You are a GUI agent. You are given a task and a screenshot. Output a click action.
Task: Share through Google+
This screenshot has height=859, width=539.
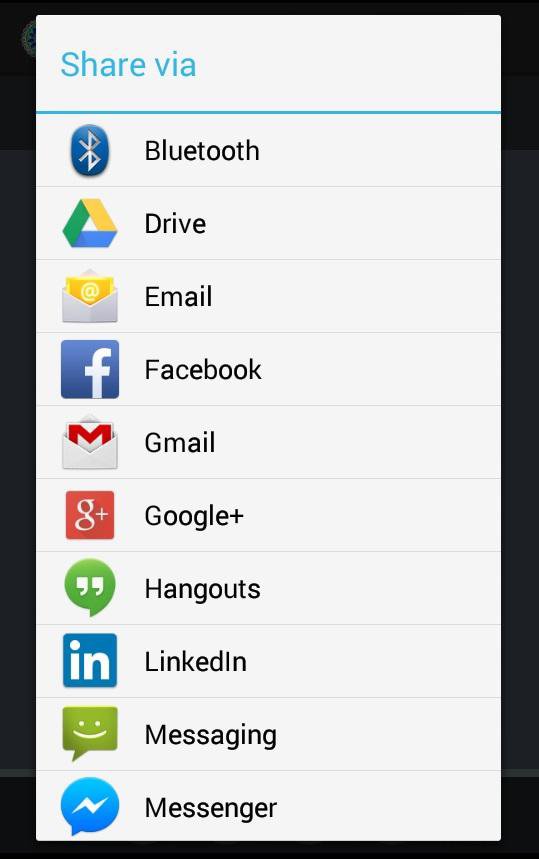click(x=268, y=515)
